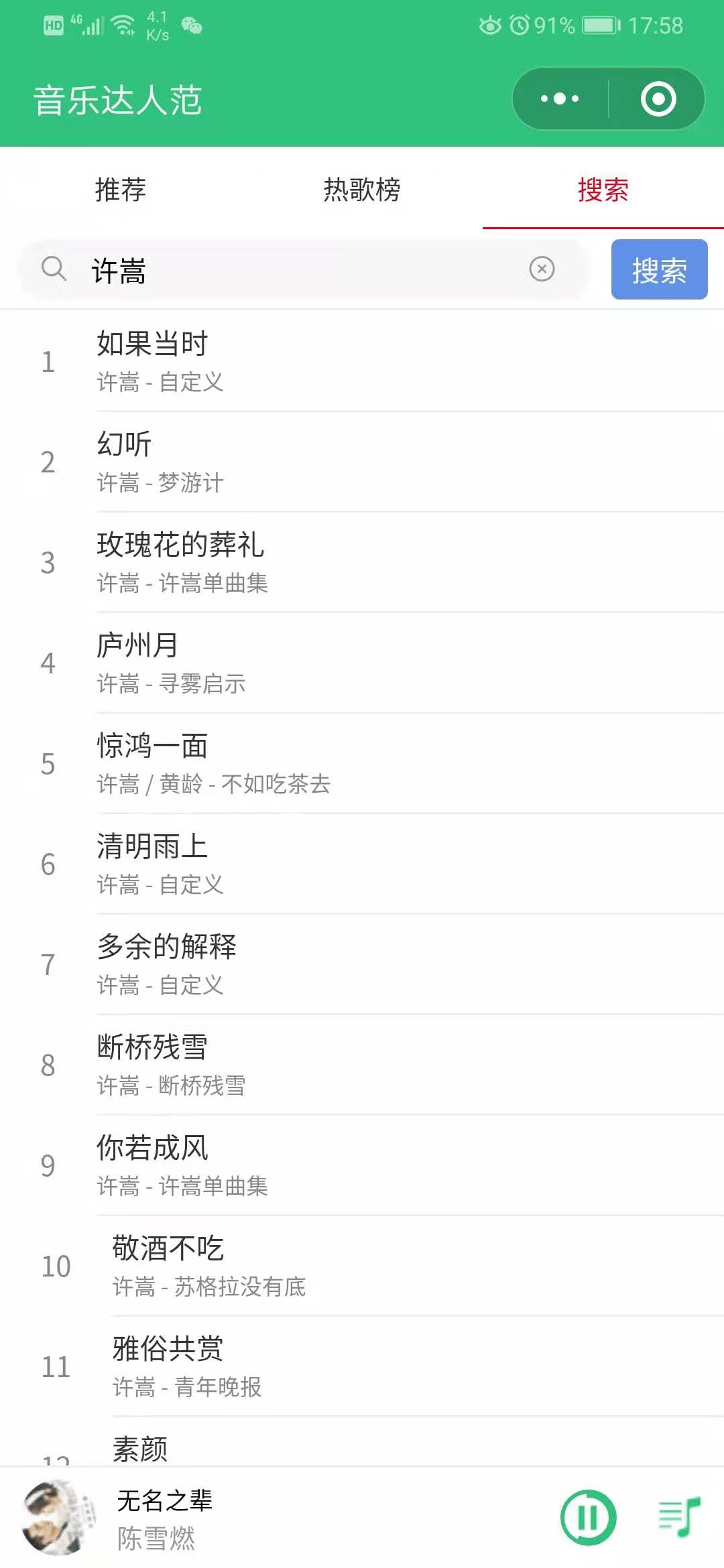Viewport: 724px width, 1568px height.
Task: Tap the blue 搜索 button
Action: [x=659, y=269]
